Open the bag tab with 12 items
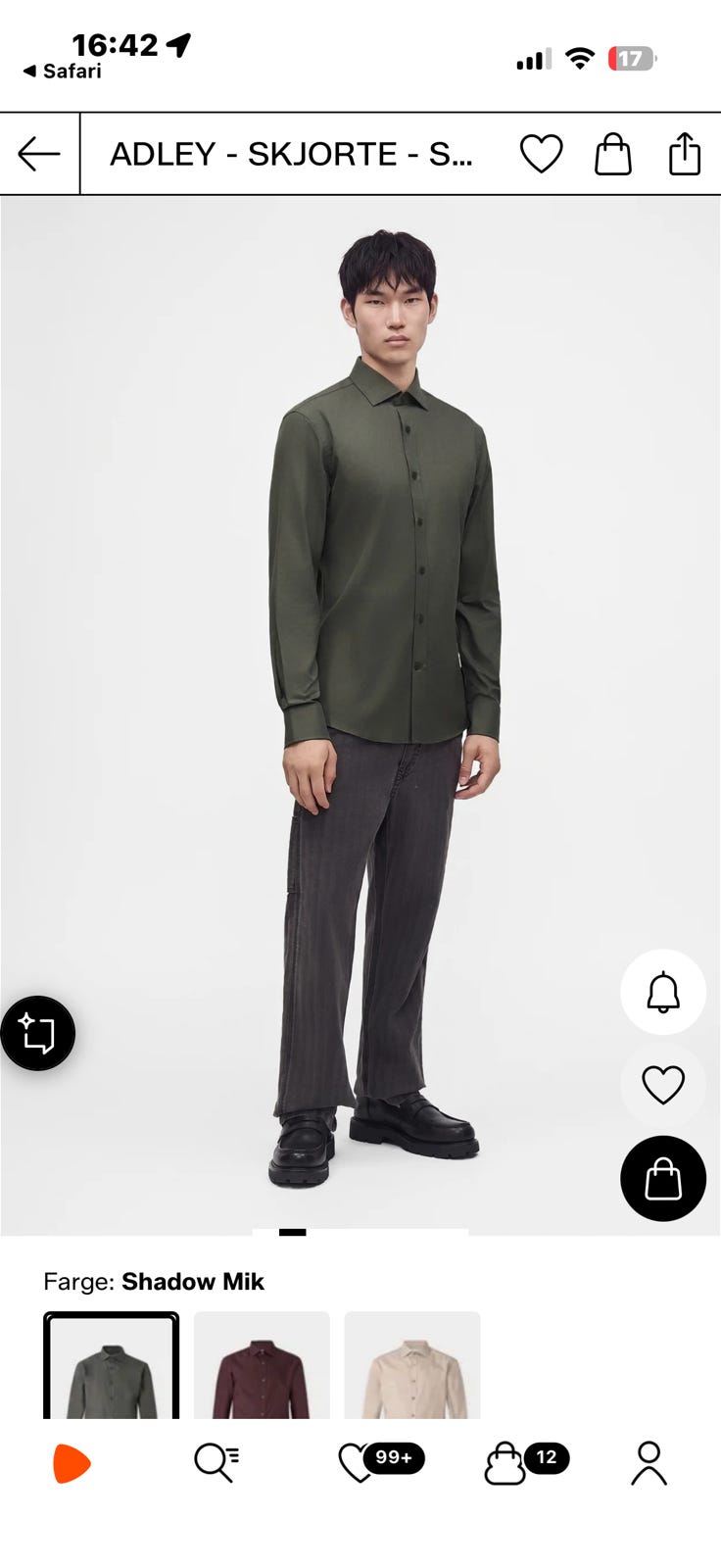 (x=526, y=1462)
